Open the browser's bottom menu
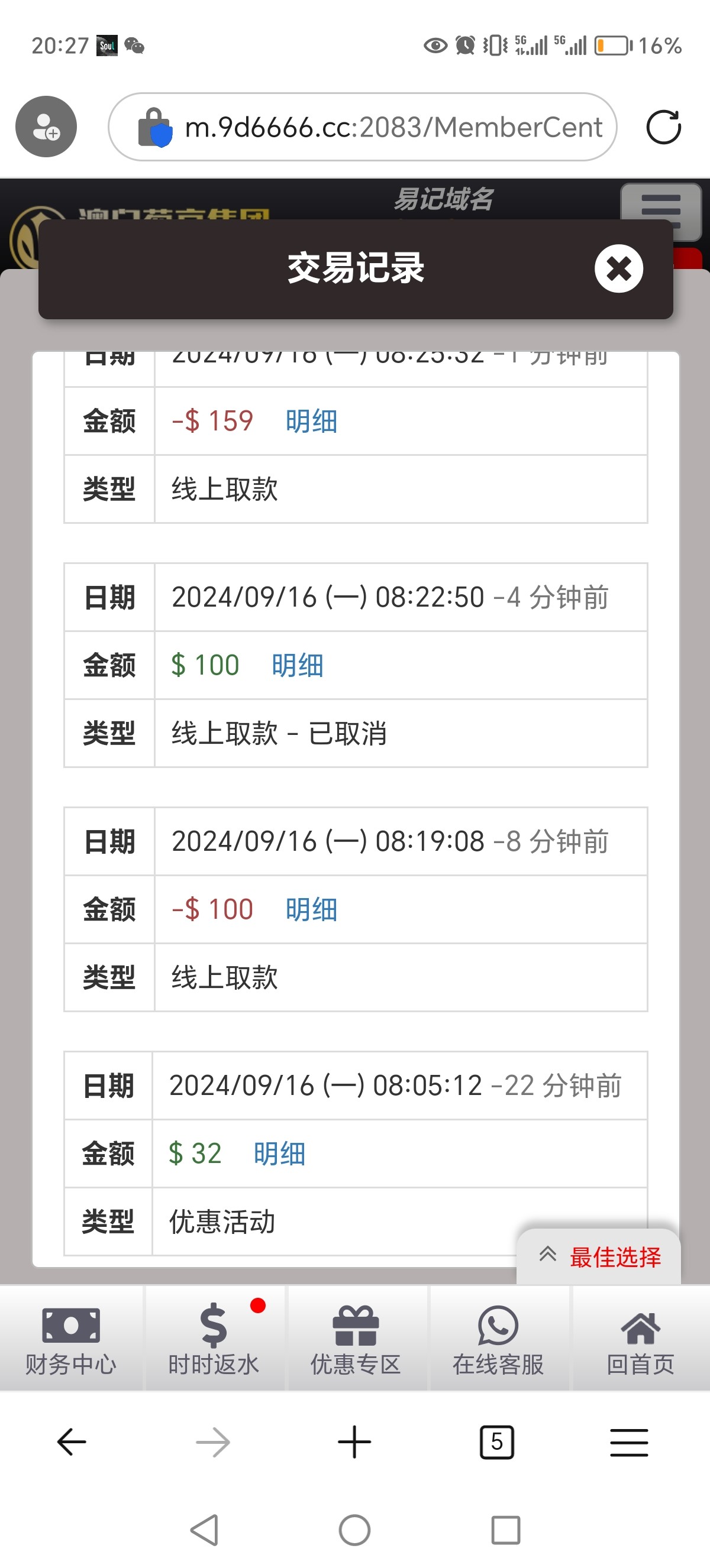The width and height of the screenshot is (710, 1568). point(629,1442)
